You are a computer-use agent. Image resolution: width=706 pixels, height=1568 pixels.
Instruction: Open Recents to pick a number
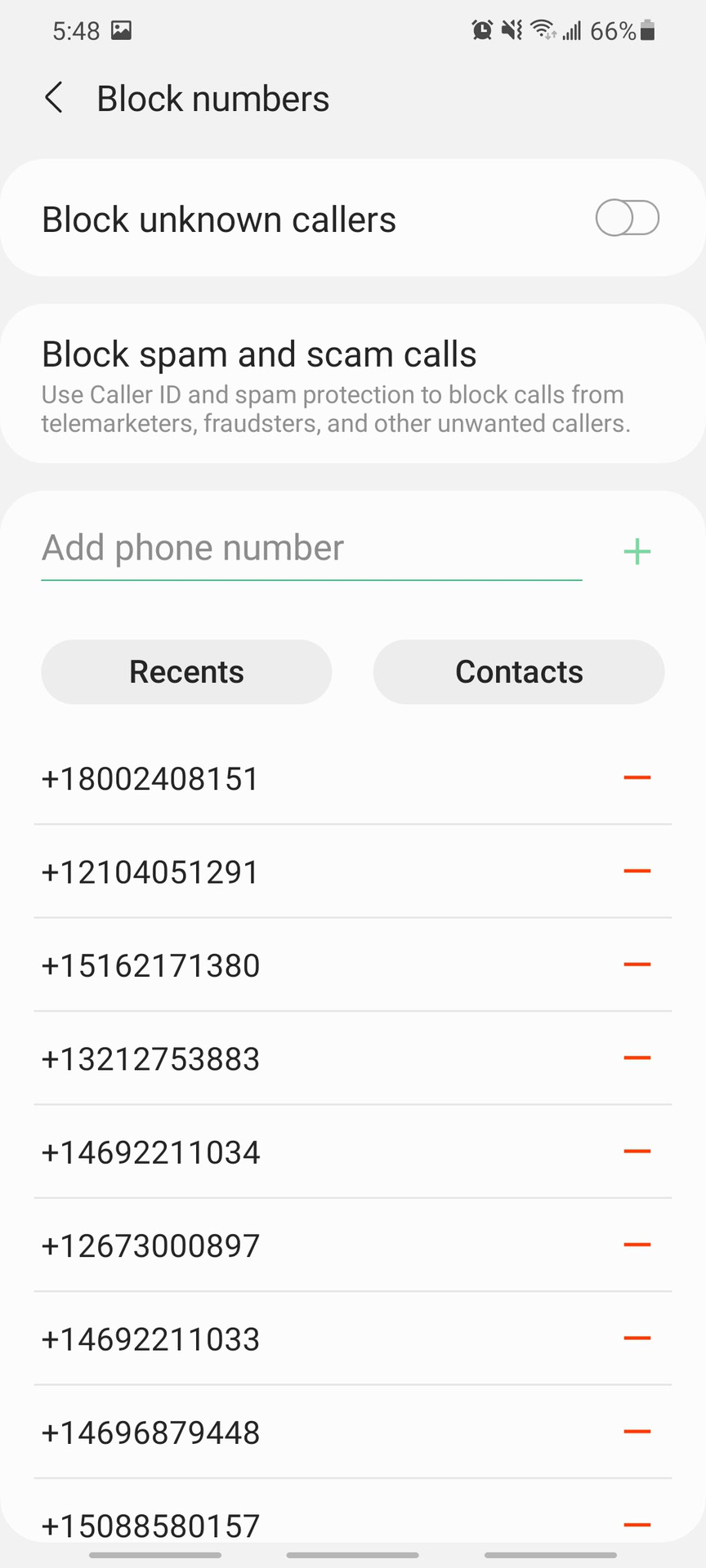(185, 671)
